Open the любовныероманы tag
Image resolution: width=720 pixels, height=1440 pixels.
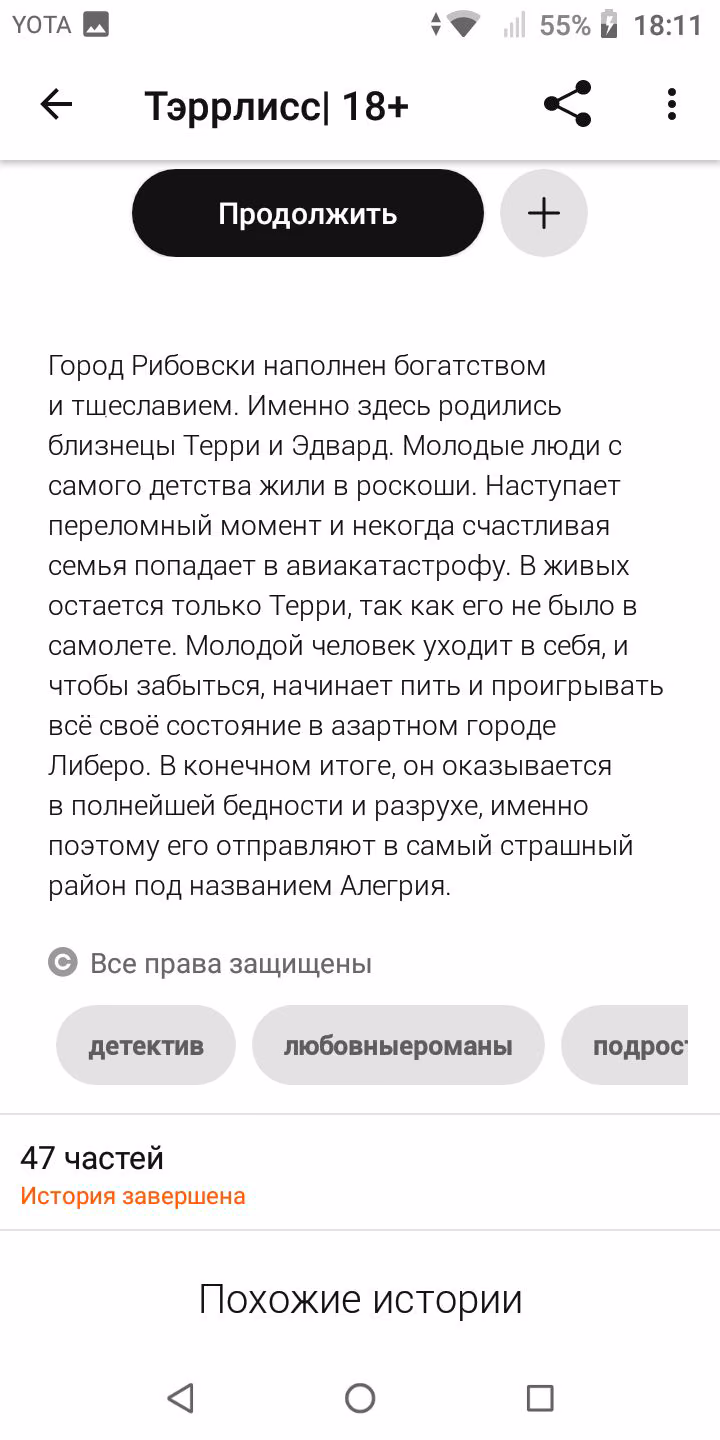[398, 1046]
